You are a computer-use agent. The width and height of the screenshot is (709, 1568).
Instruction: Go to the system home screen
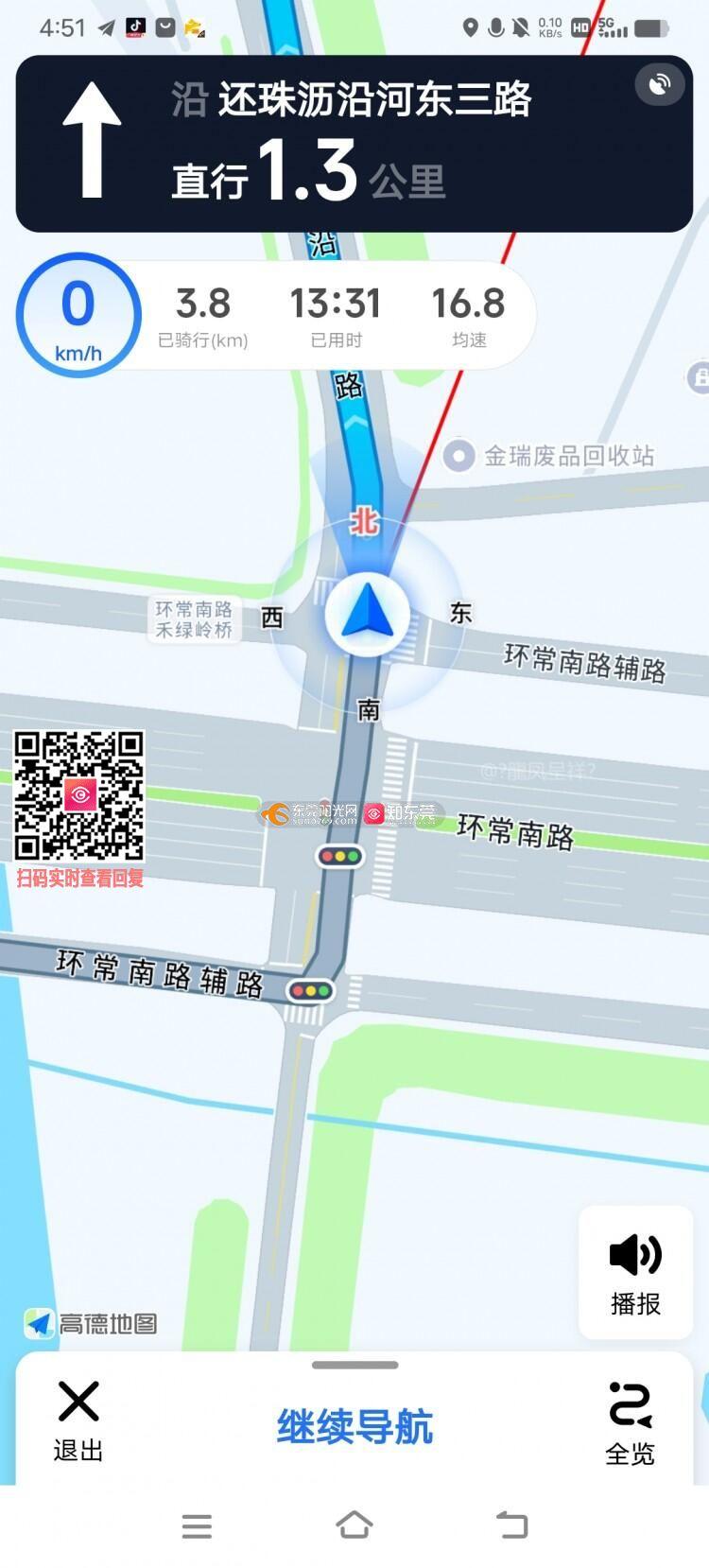(x=354, y=1525)
